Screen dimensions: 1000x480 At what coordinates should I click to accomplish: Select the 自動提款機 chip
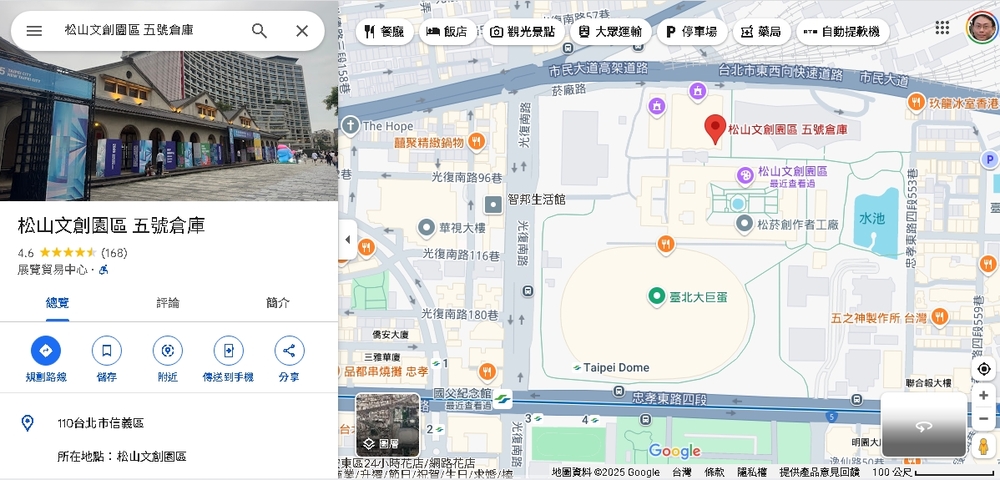click(841, 32)
